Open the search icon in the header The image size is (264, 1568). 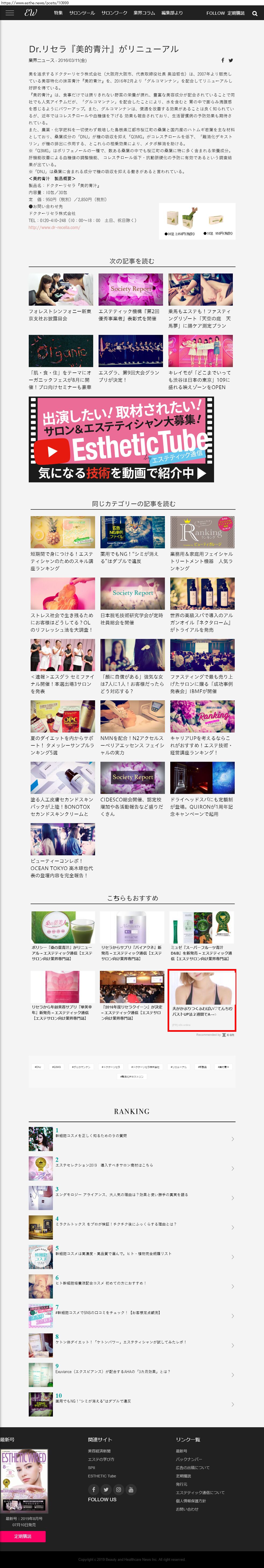click(x=255, y=13)
